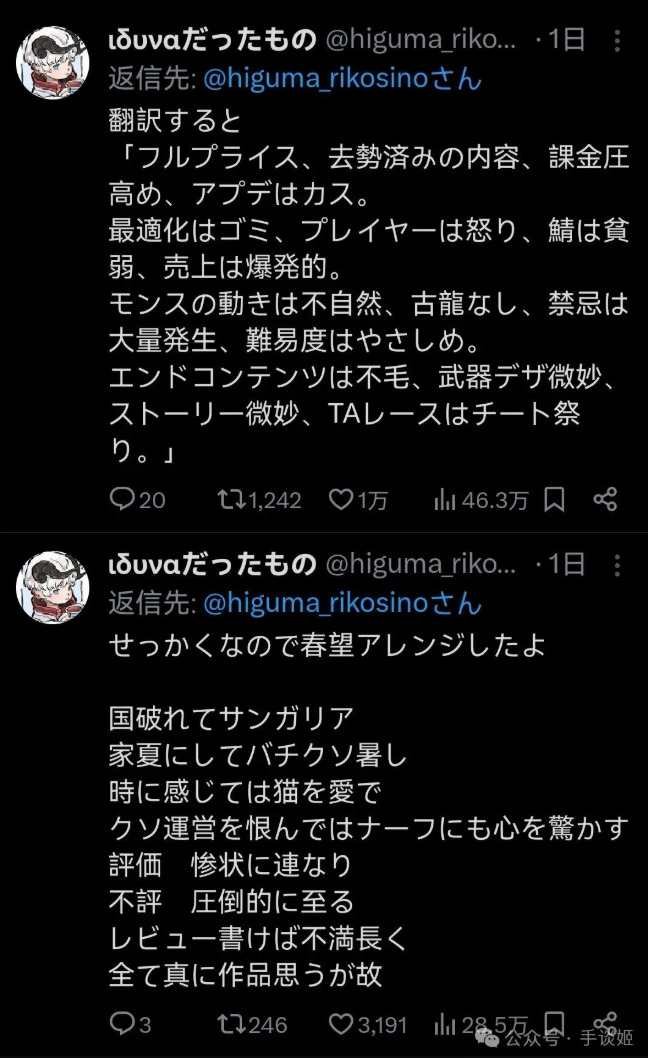The width and height of the screenshot is (648, 1058).
Task: Bookmark the 翻訳すると tweet
Action: click(x=556, y=499)
